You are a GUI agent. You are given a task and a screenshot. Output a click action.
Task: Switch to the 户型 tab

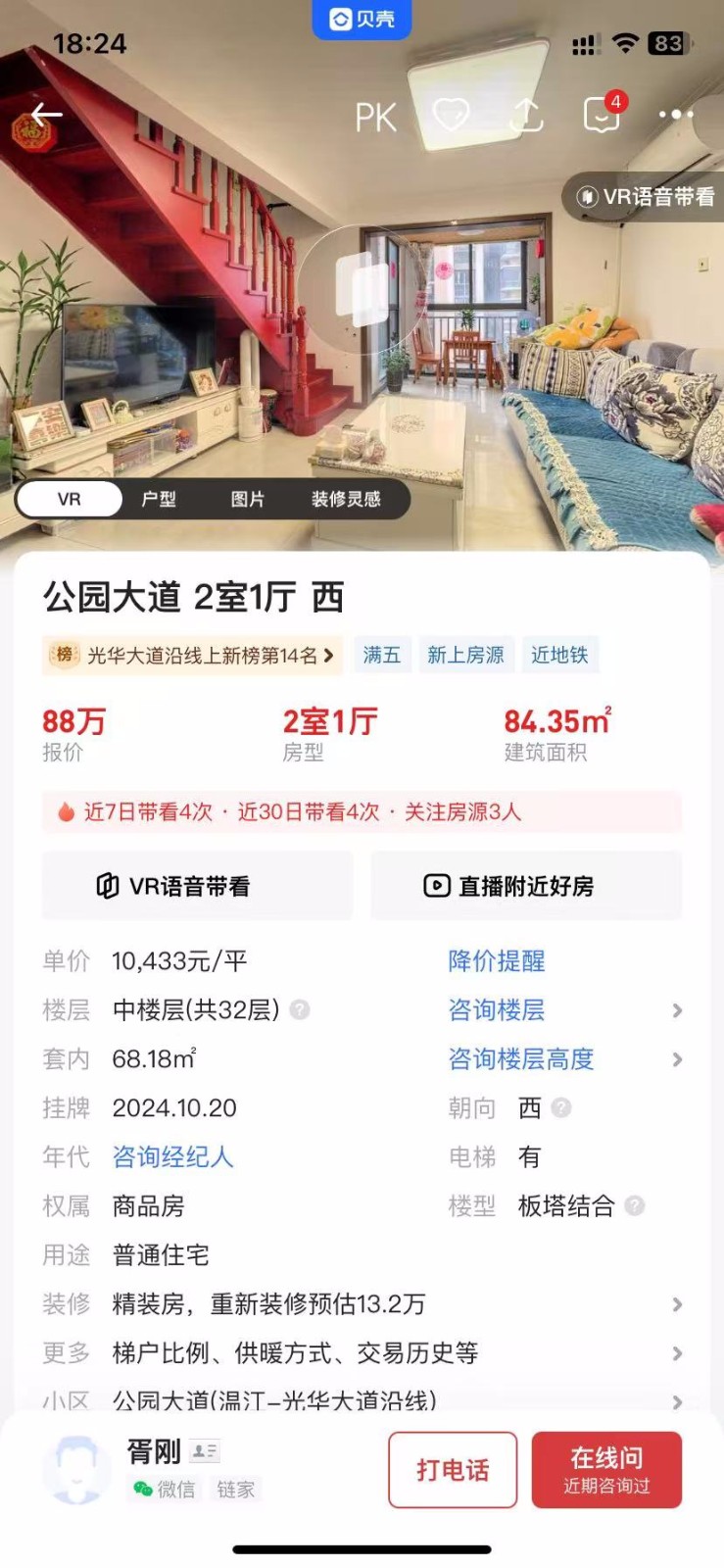coord(159,499)
